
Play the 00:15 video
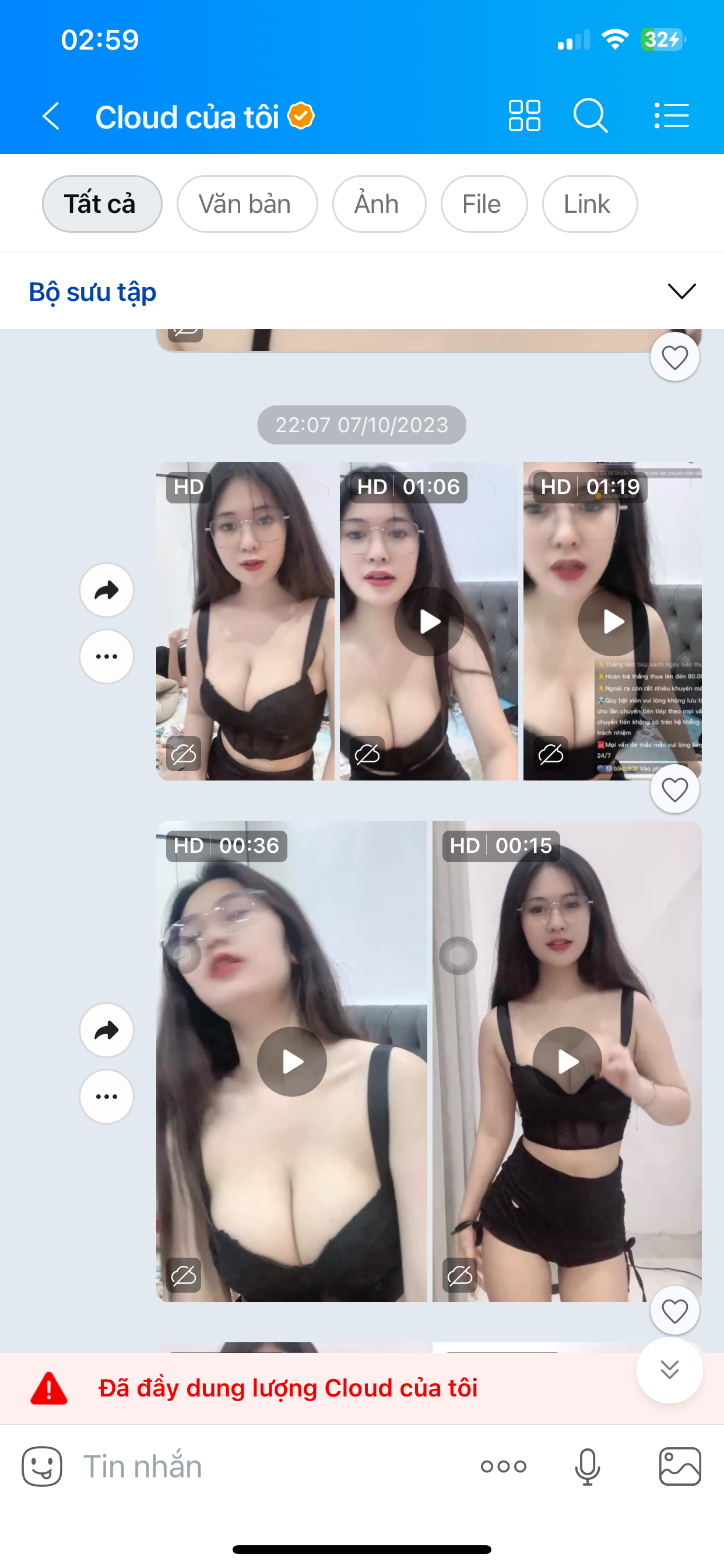click(x=567, y=1062)
